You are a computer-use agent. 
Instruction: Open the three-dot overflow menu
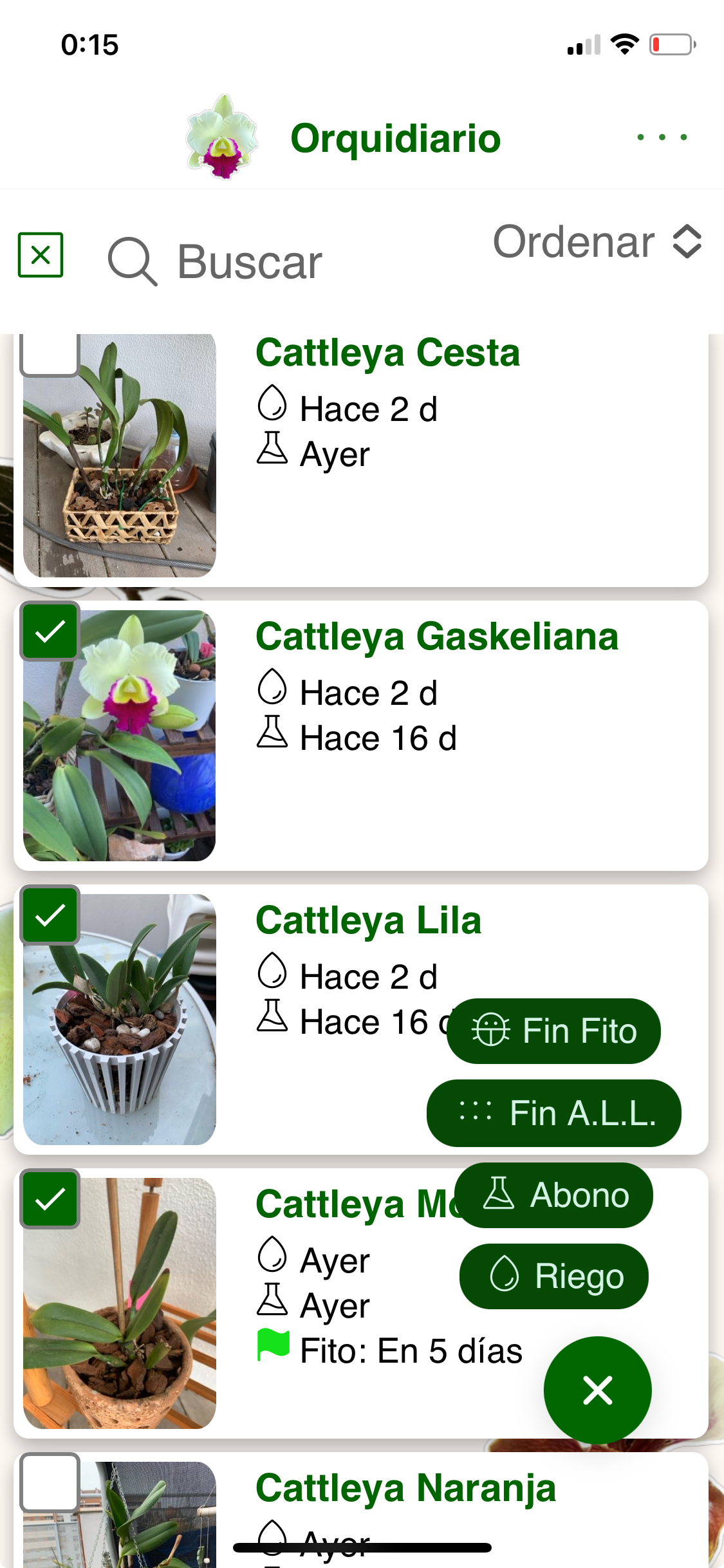[x=662, y=137]
